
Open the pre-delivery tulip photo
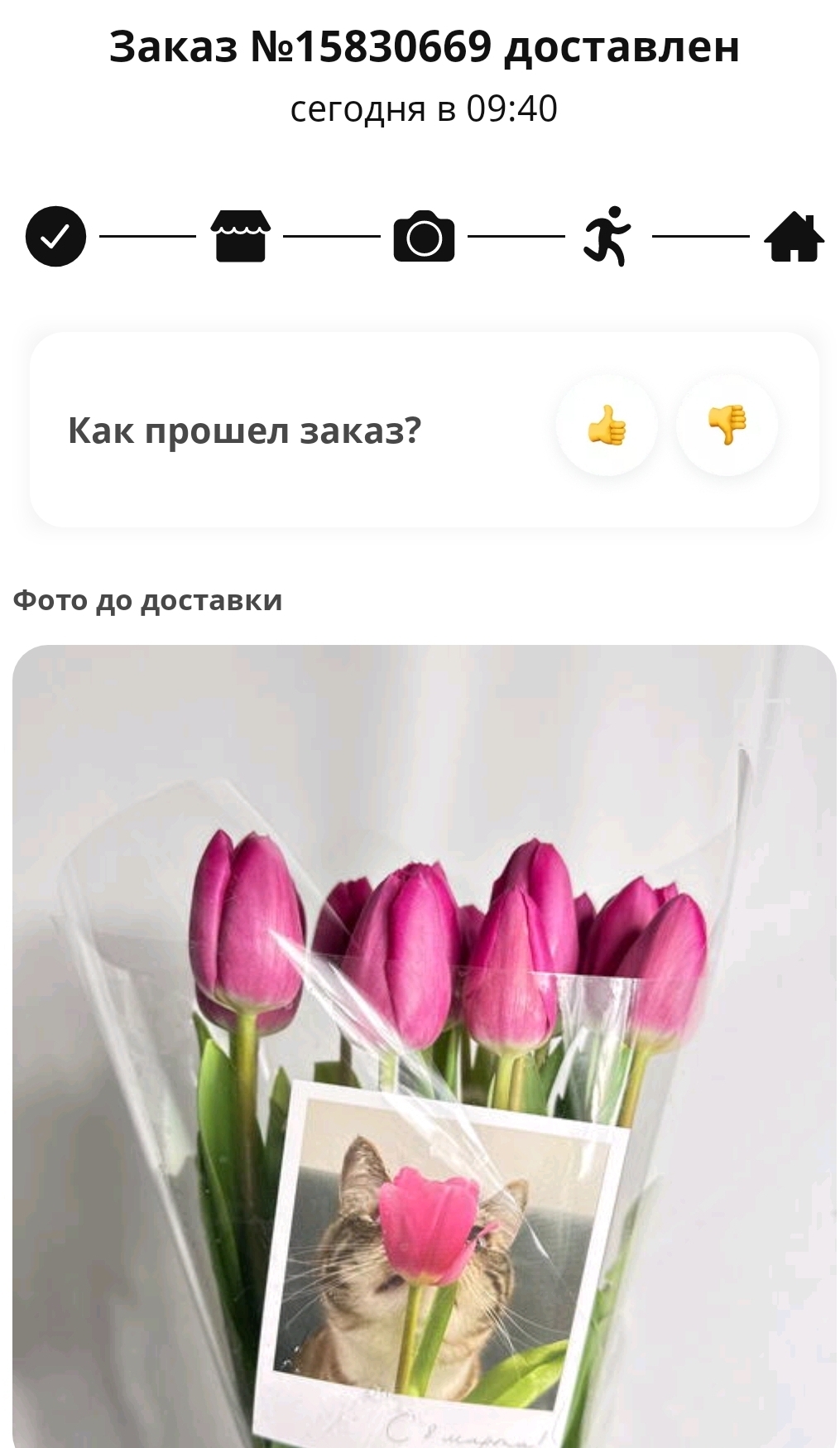[x=424, y=1043]
